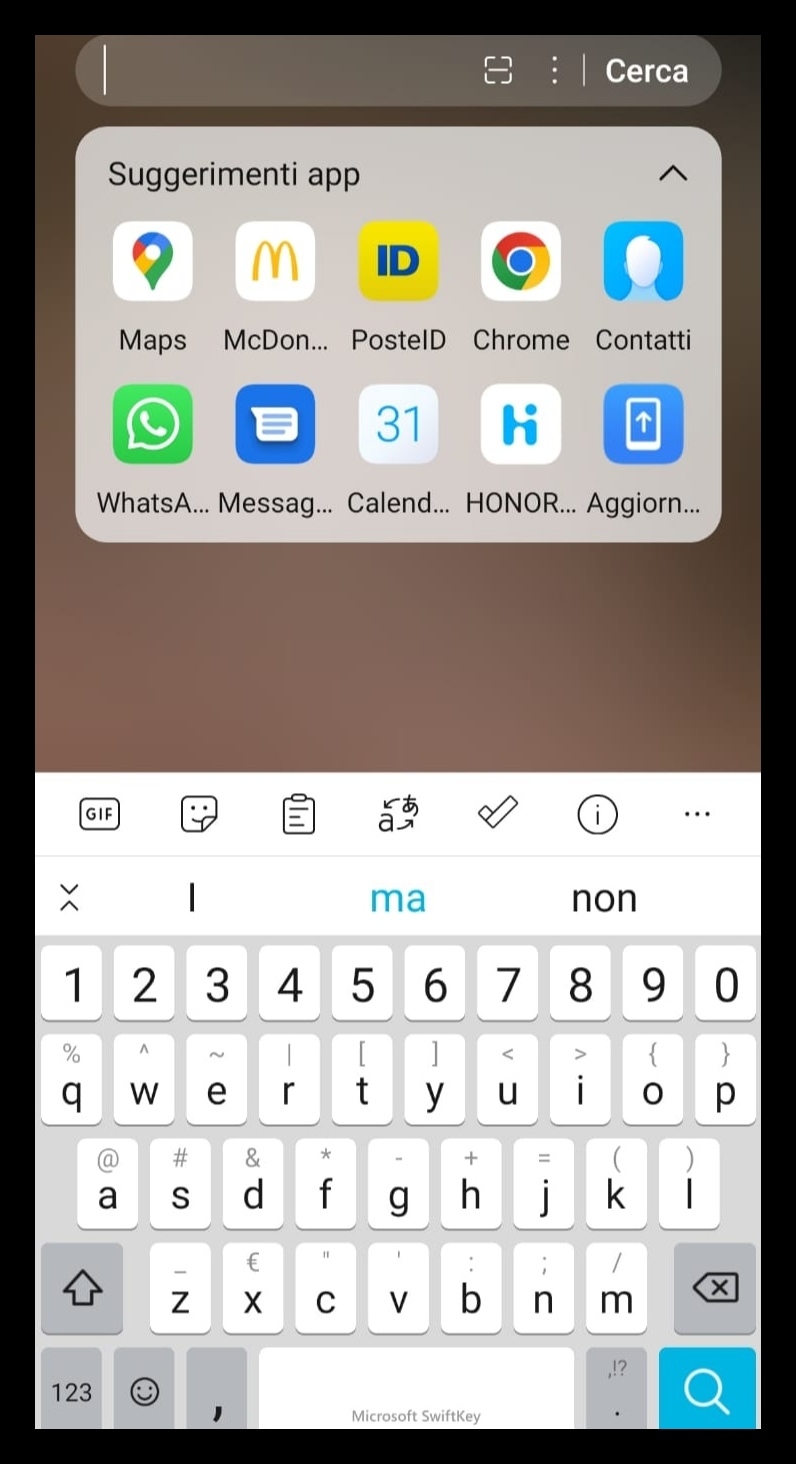This screenshot has width=796, height=1464.
Task: Open the HONOR app
Action: [x=521, y=425]
